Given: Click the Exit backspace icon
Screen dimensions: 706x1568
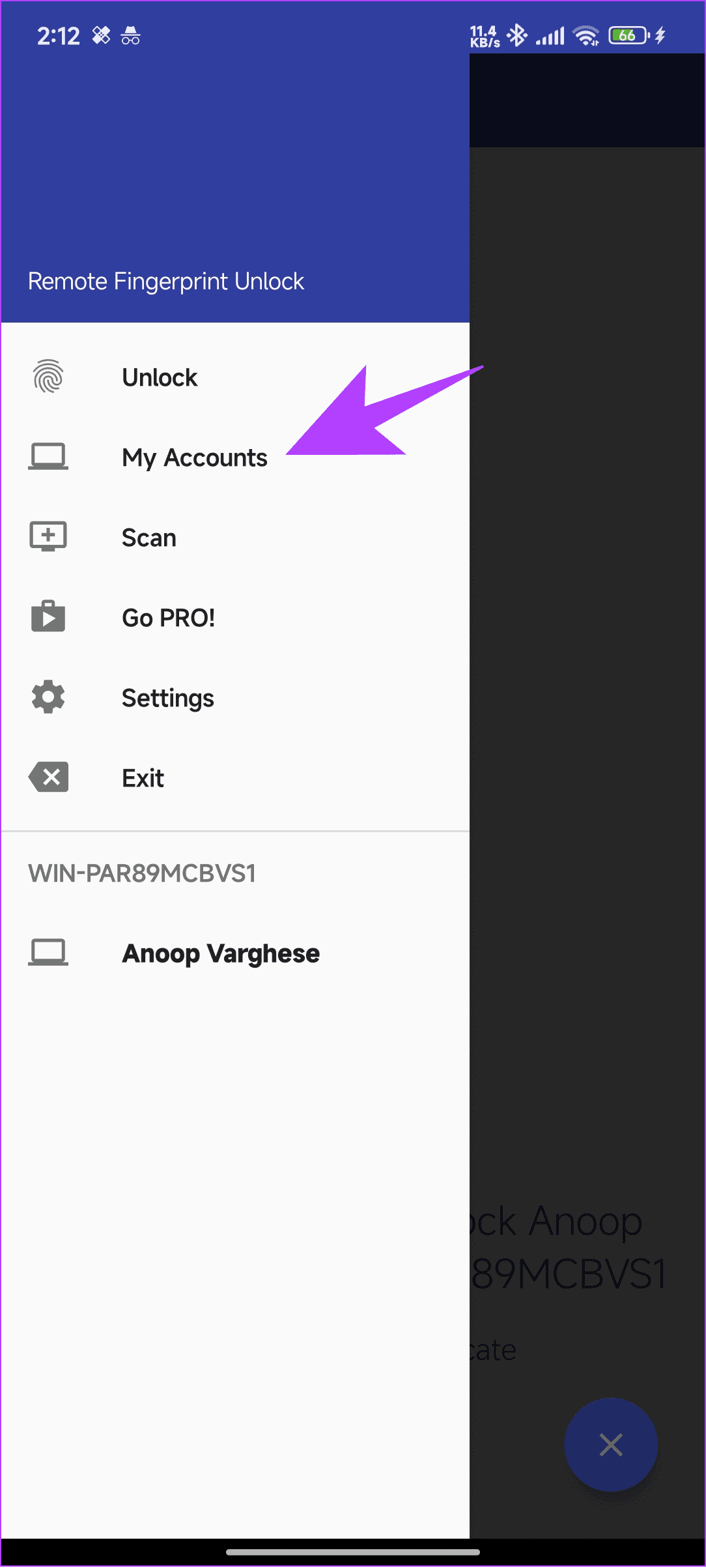Looking at the screenshot, I should pyautogui.click(x=48, y=776).
